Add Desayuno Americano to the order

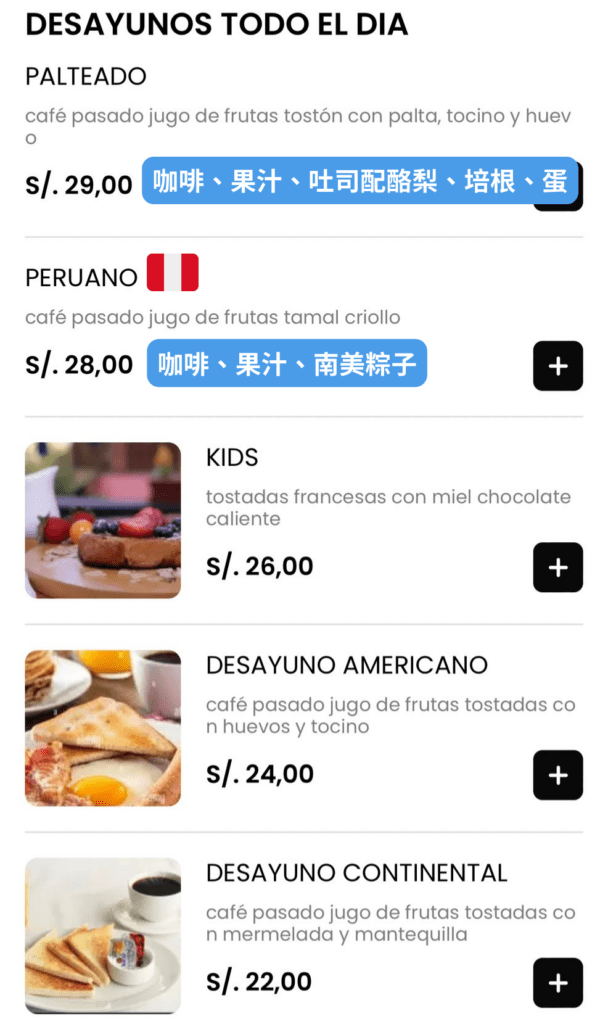557,774
